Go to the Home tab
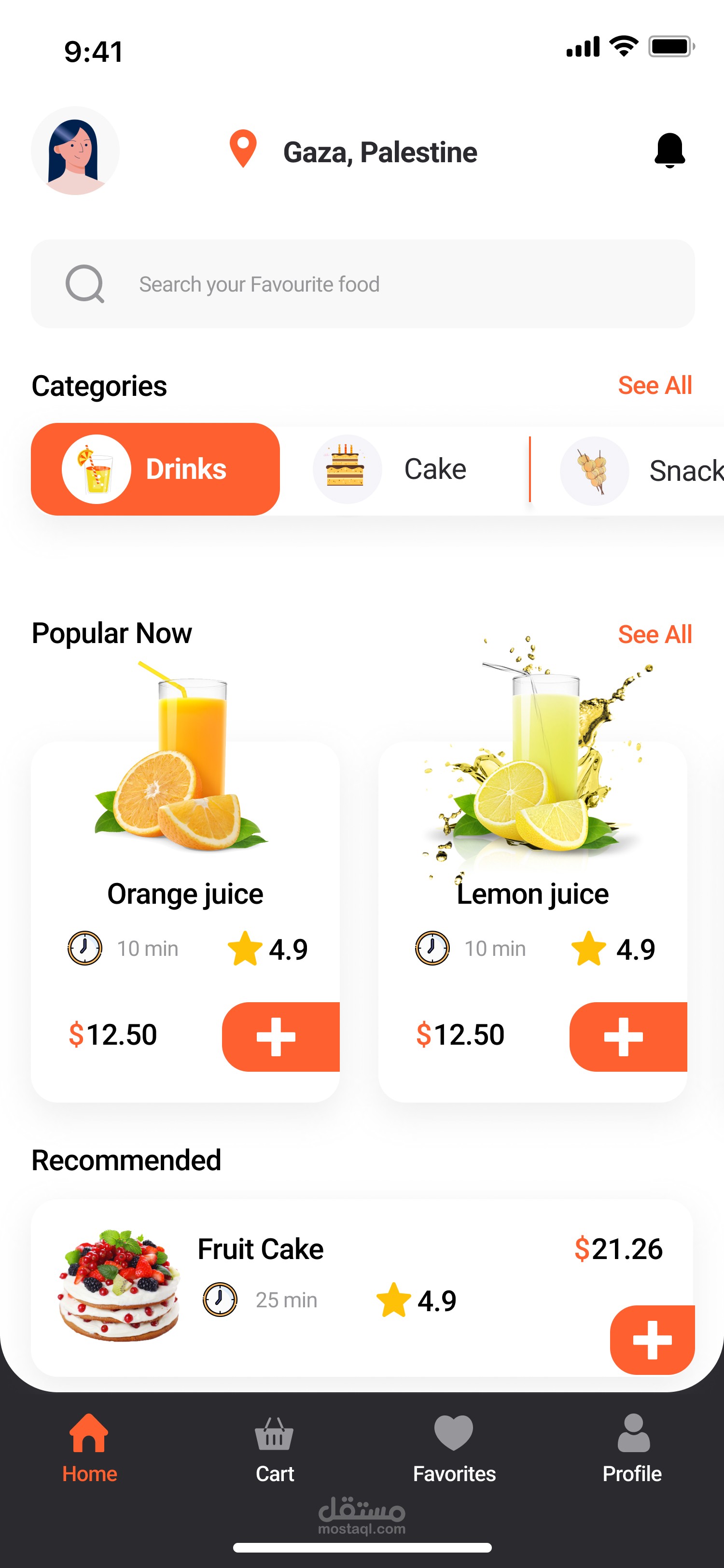Screen dimensions: 724x1568 click(x=89, y=1449)
